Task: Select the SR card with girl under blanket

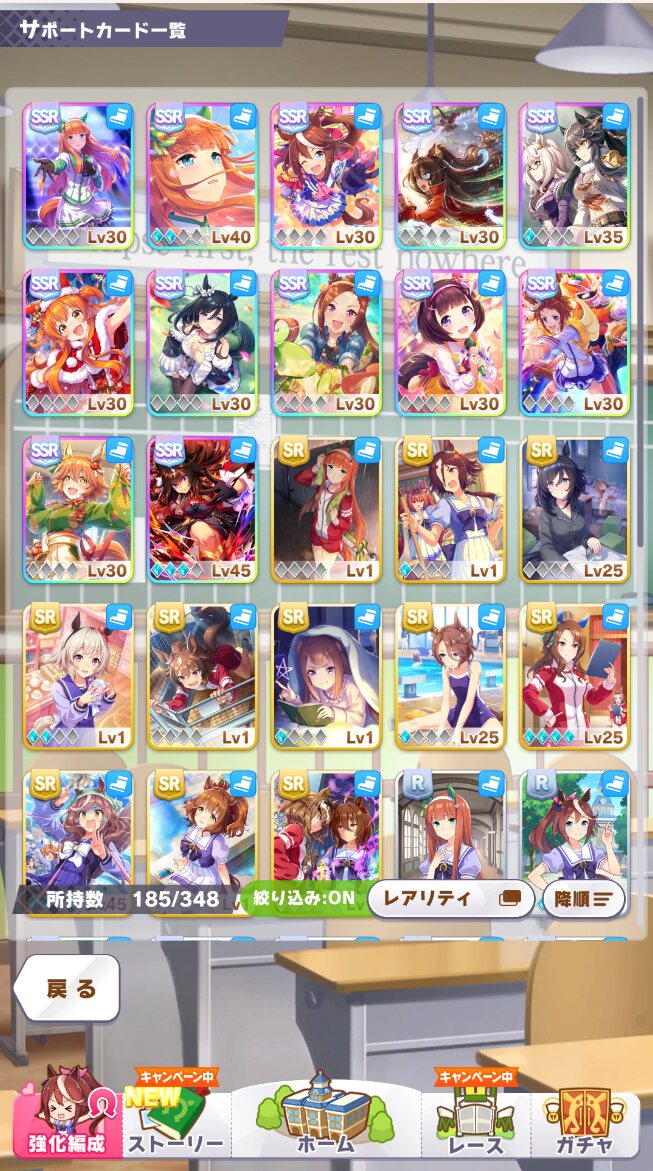Action: pyautogui.click(x=326, y=677)
